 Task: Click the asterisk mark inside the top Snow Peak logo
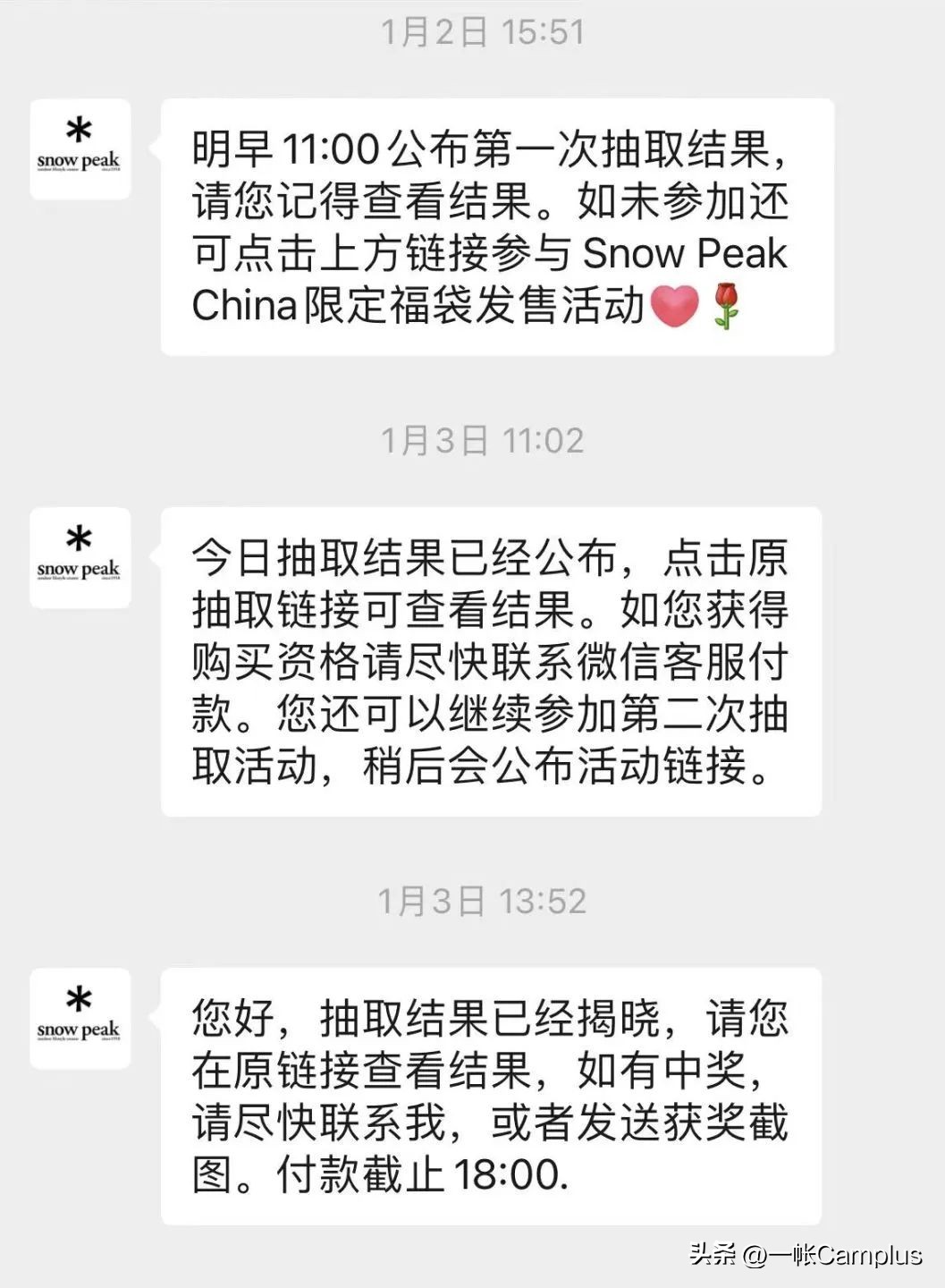80,130
